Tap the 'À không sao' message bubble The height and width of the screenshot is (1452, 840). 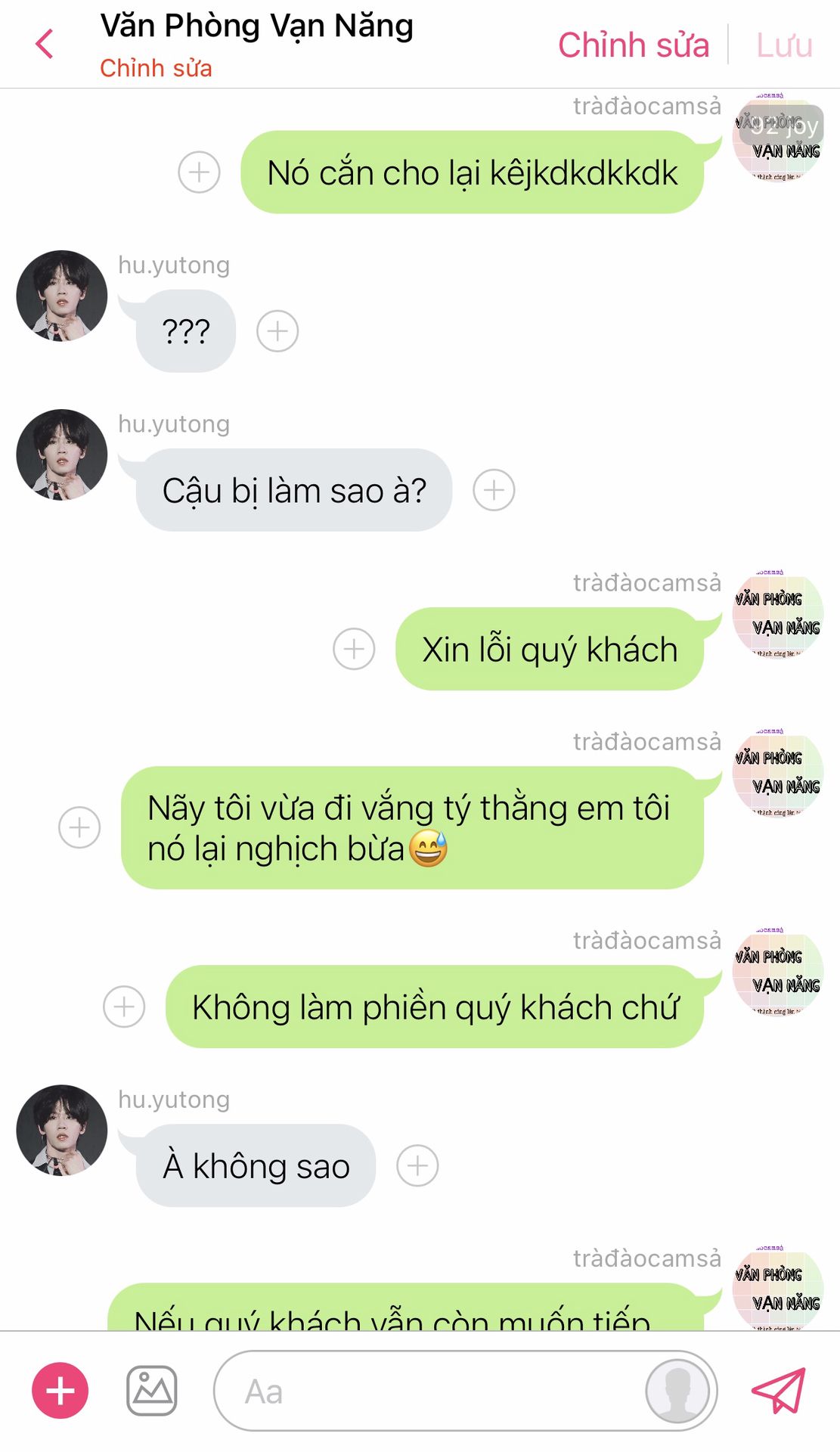(256, 1166)
